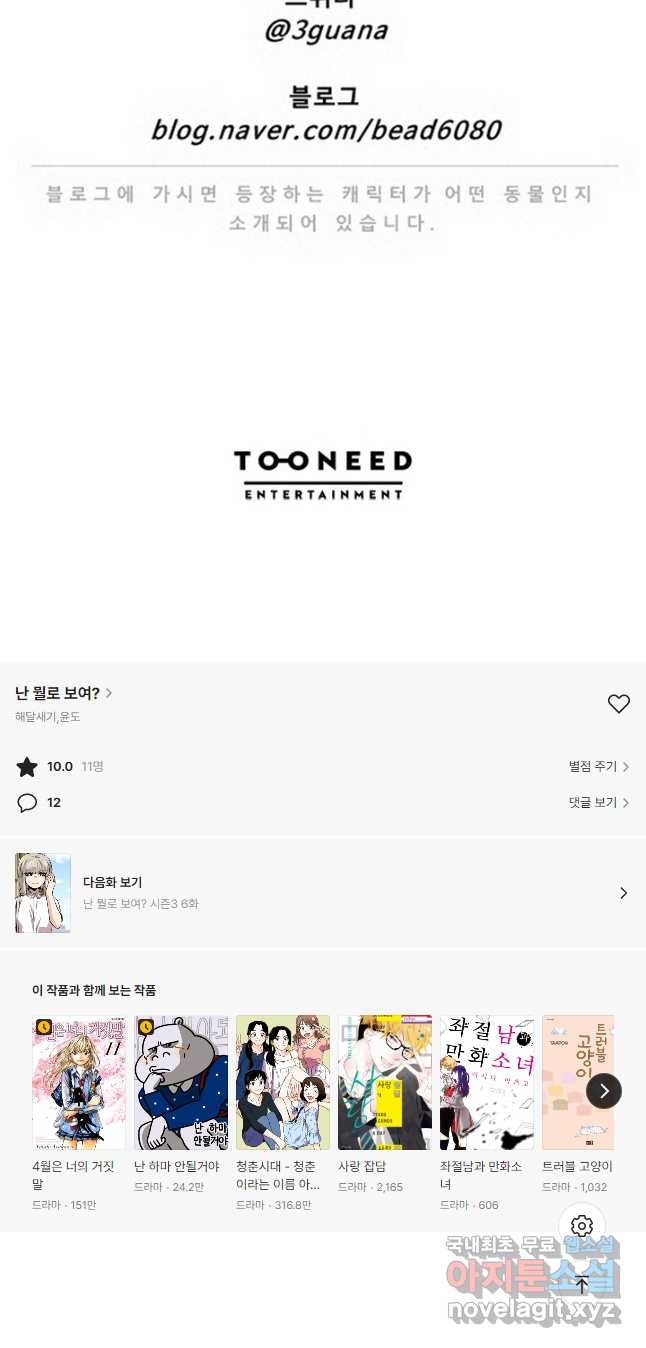Go to next episode 다음화 보기
Image resolution: width=646 pixels, height=1348 pixels.
(x=322, y=893)
